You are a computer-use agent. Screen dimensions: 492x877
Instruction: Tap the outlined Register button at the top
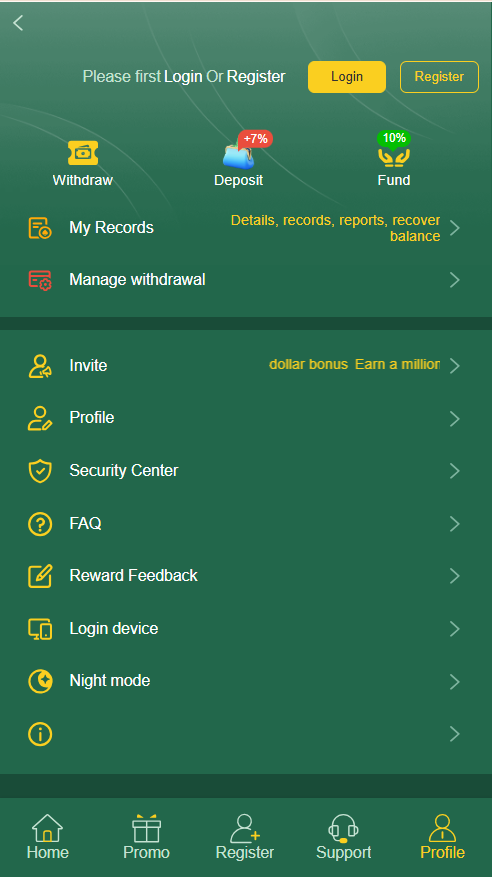click(439, 77)
